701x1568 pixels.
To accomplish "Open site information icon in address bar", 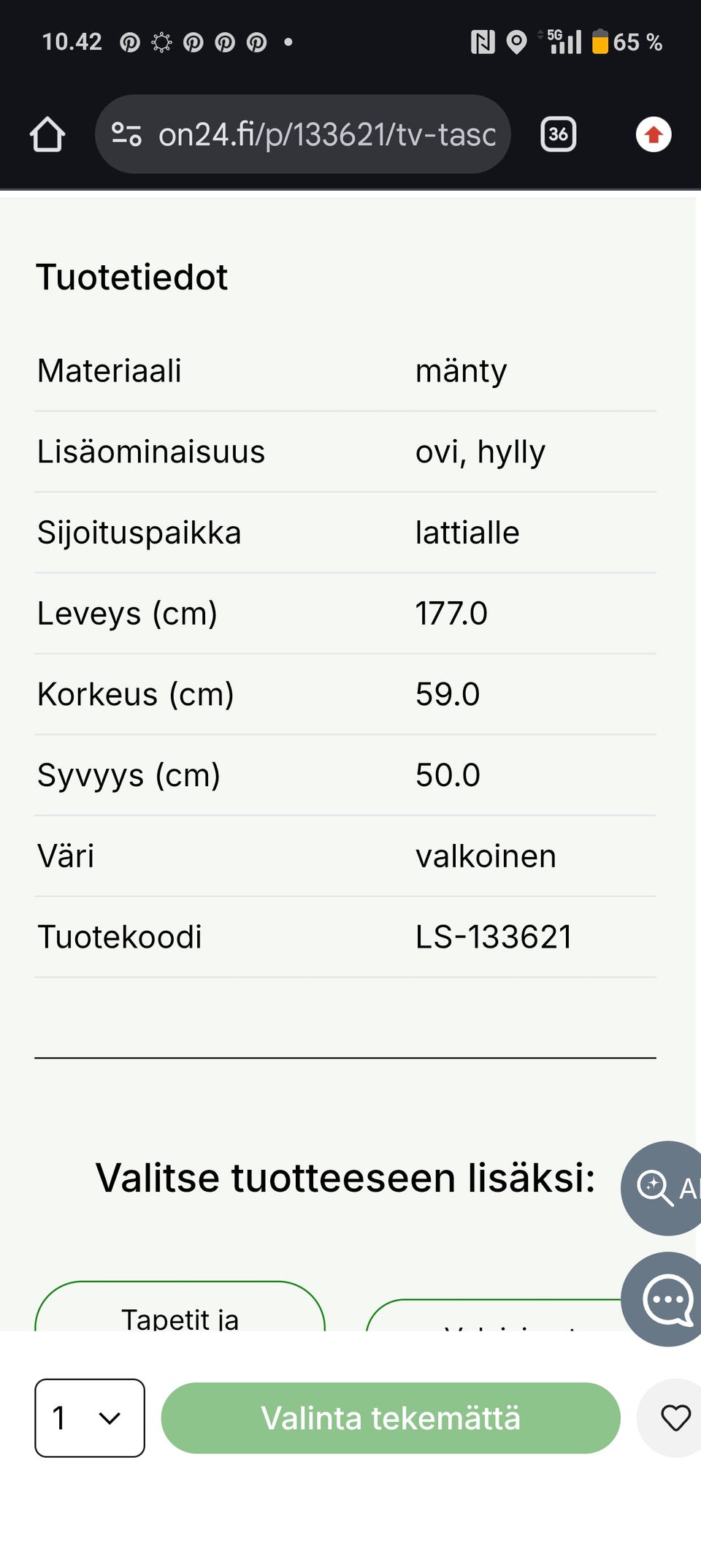I will [x=127, y=134].
